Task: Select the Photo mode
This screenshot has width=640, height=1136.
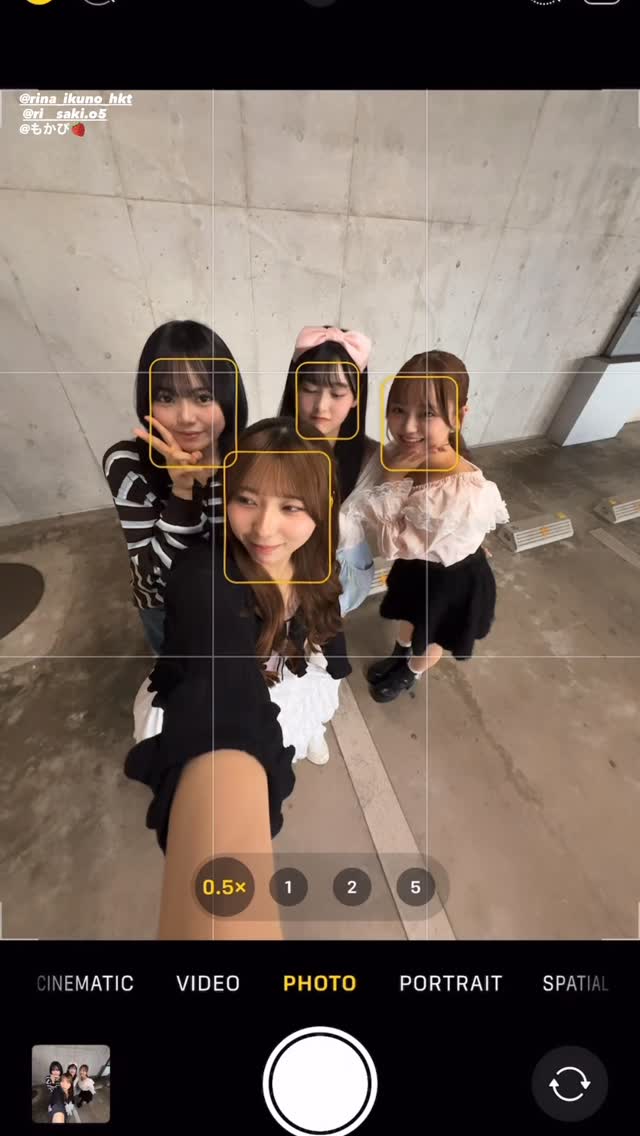Action: coord(320,983)
